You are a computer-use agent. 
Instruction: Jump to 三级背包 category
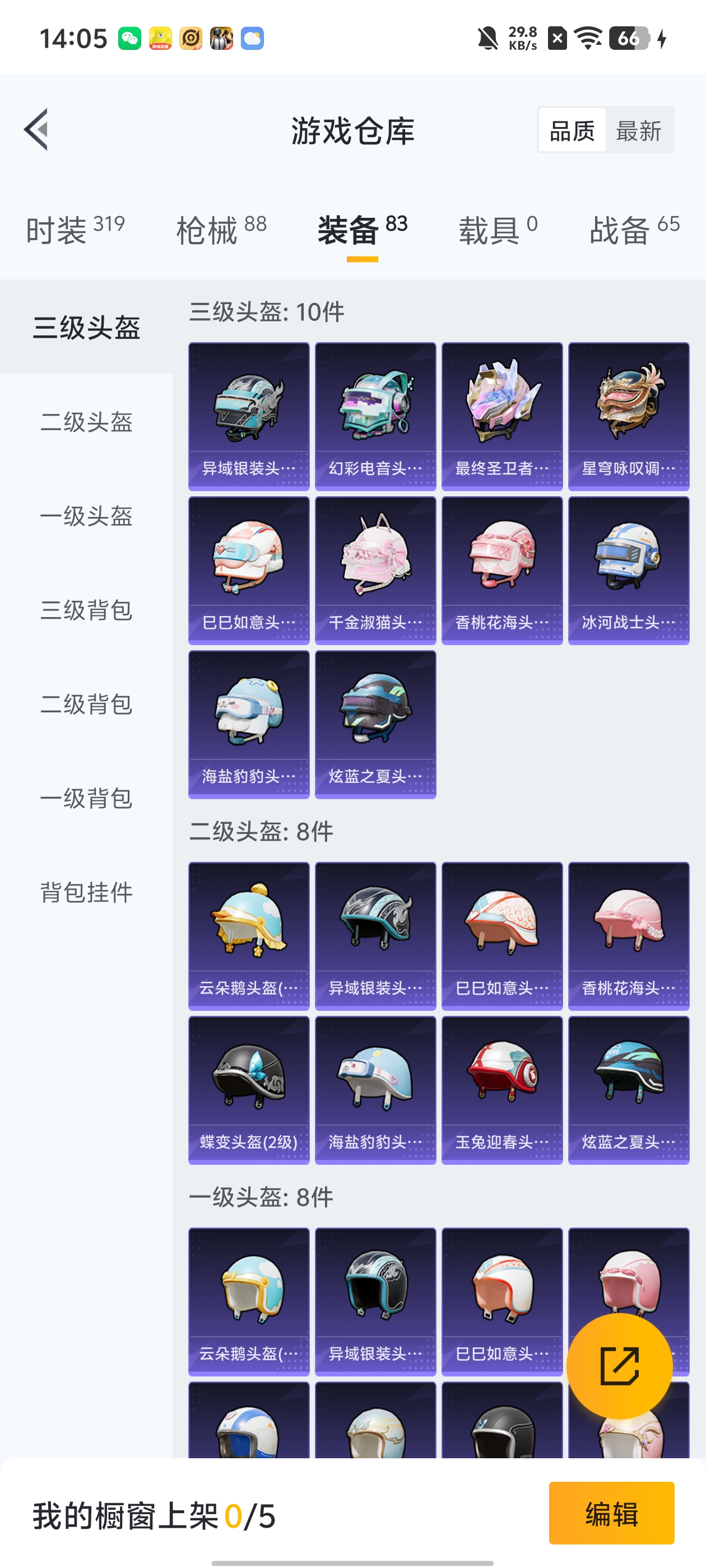point(86,610)
